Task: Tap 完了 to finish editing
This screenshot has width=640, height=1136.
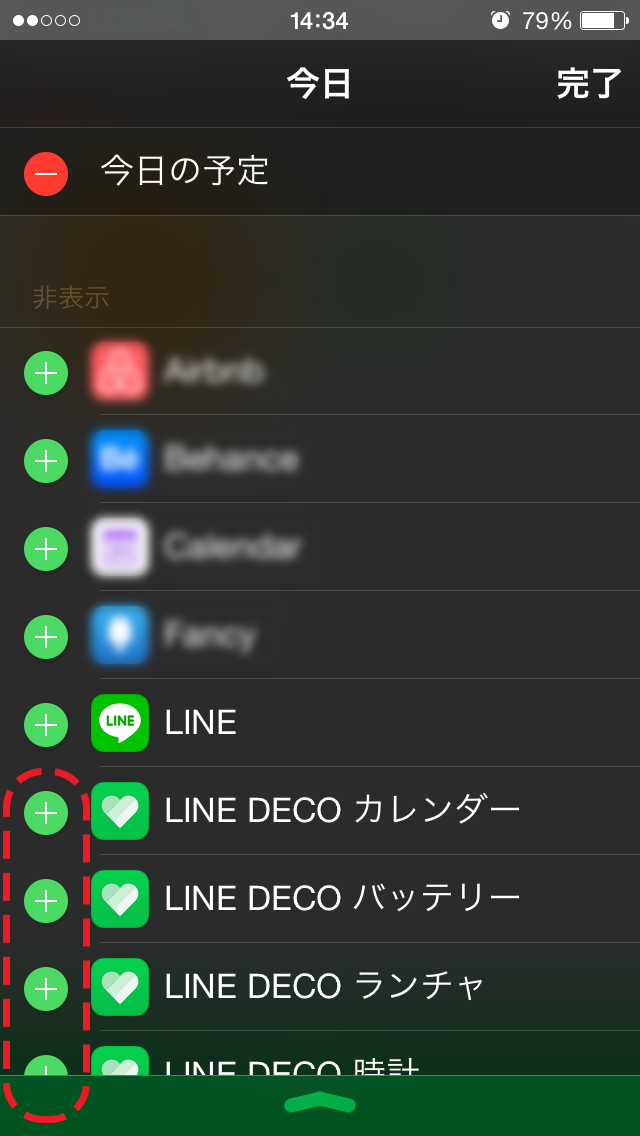Action: pos(589,84)
